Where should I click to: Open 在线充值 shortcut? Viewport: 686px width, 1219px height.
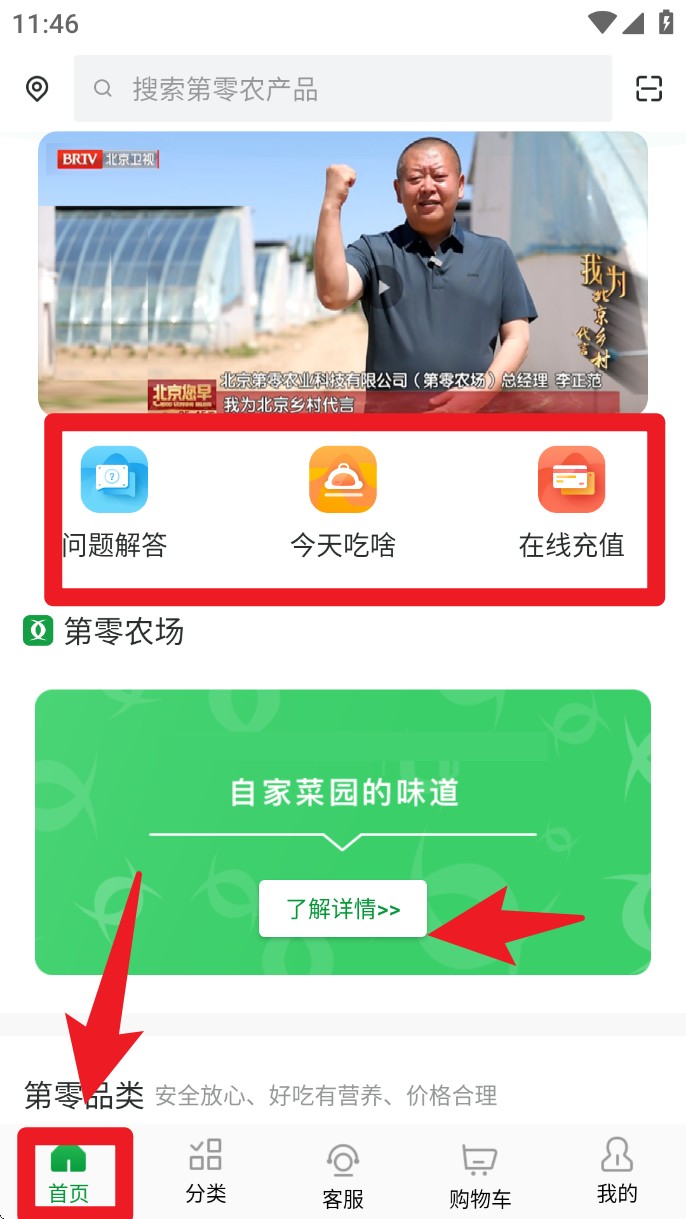pyautogui.click(x=571, y=502)
